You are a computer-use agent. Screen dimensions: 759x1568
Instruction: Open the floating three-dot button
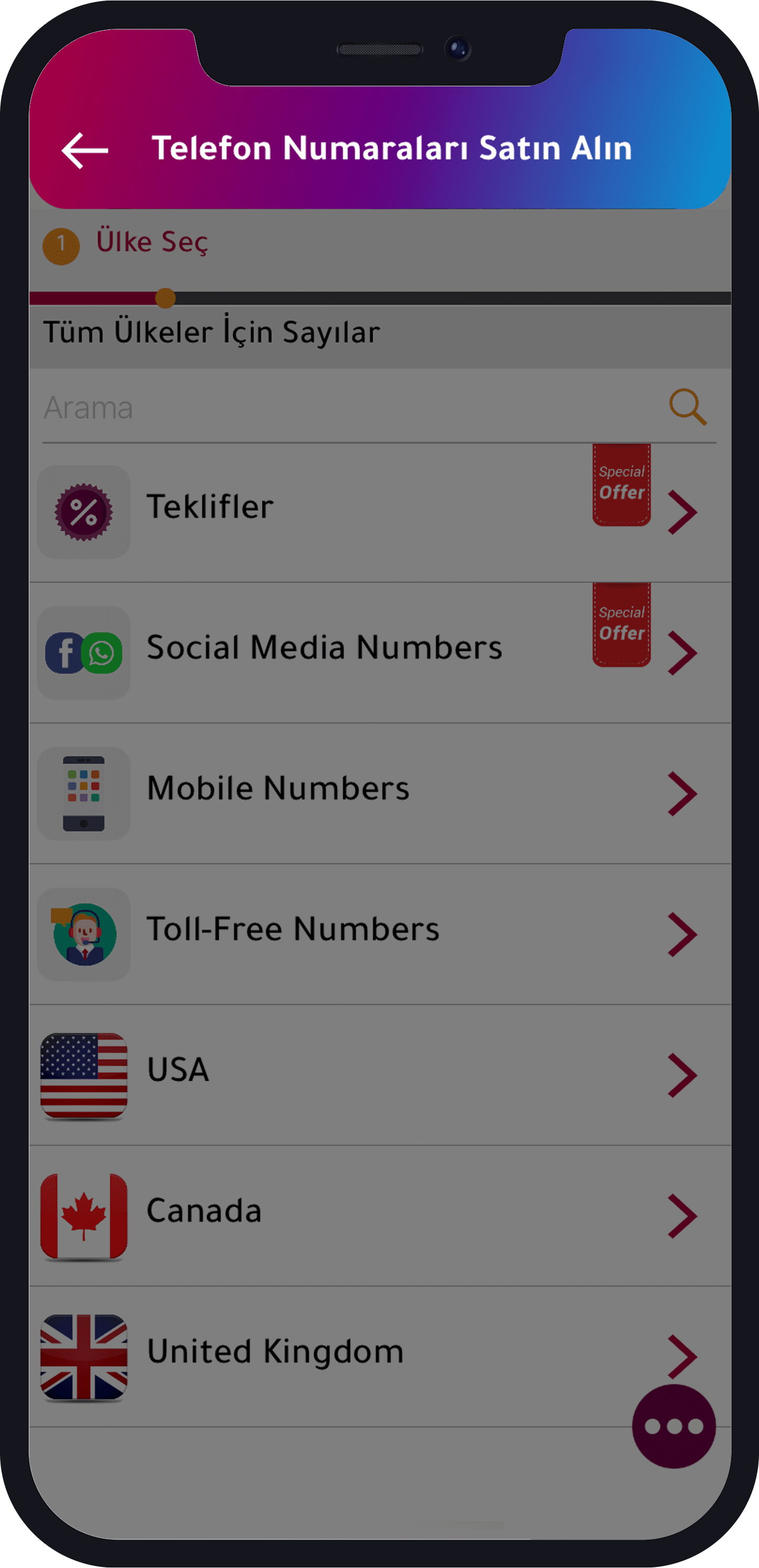coord(673,1426)
